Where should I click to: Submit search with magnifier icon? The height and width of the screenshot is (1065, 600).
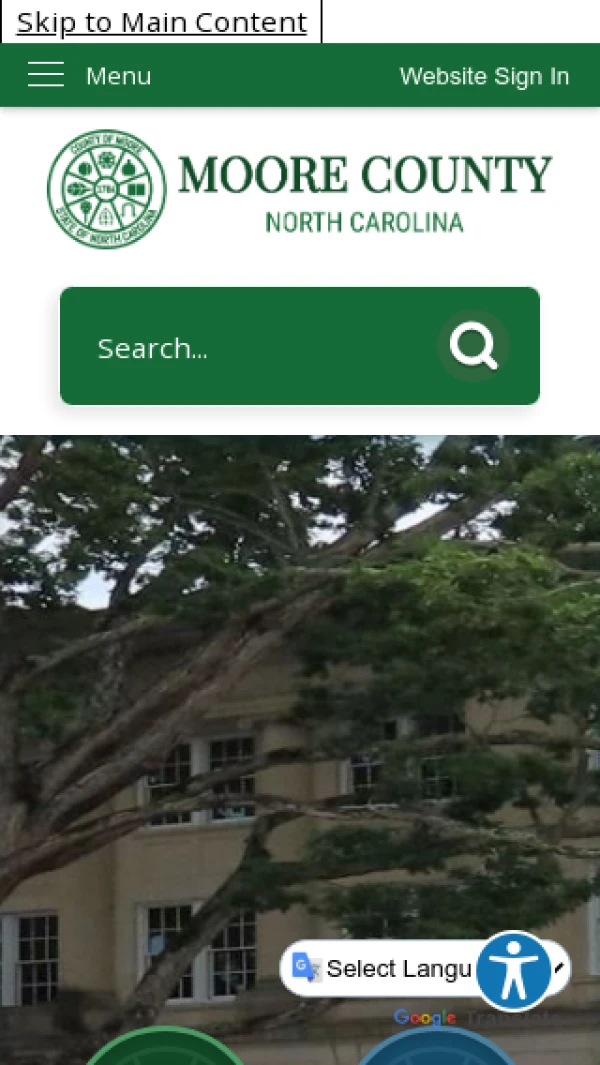click(x=473, y=347)
